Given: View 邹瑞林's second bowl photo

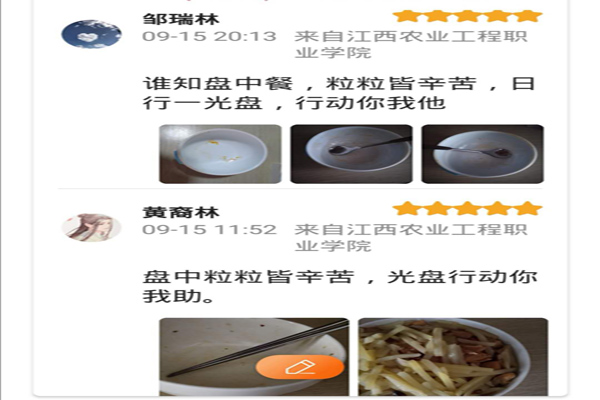Looking at the screenshot, I should [x=351, y=154].
